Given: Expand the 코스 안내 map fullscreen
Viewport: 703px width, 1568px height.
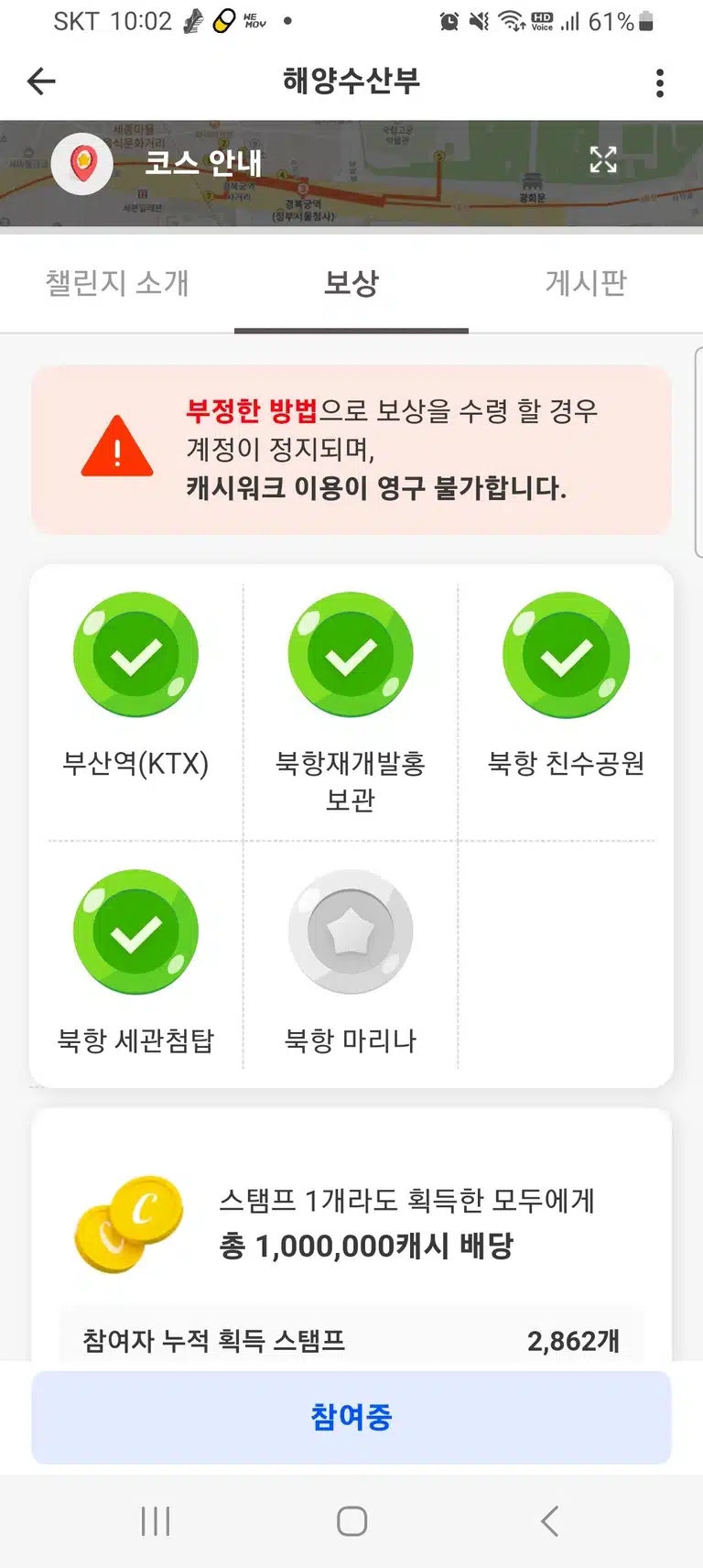Looking at the screenshot, I should [603, 159].
